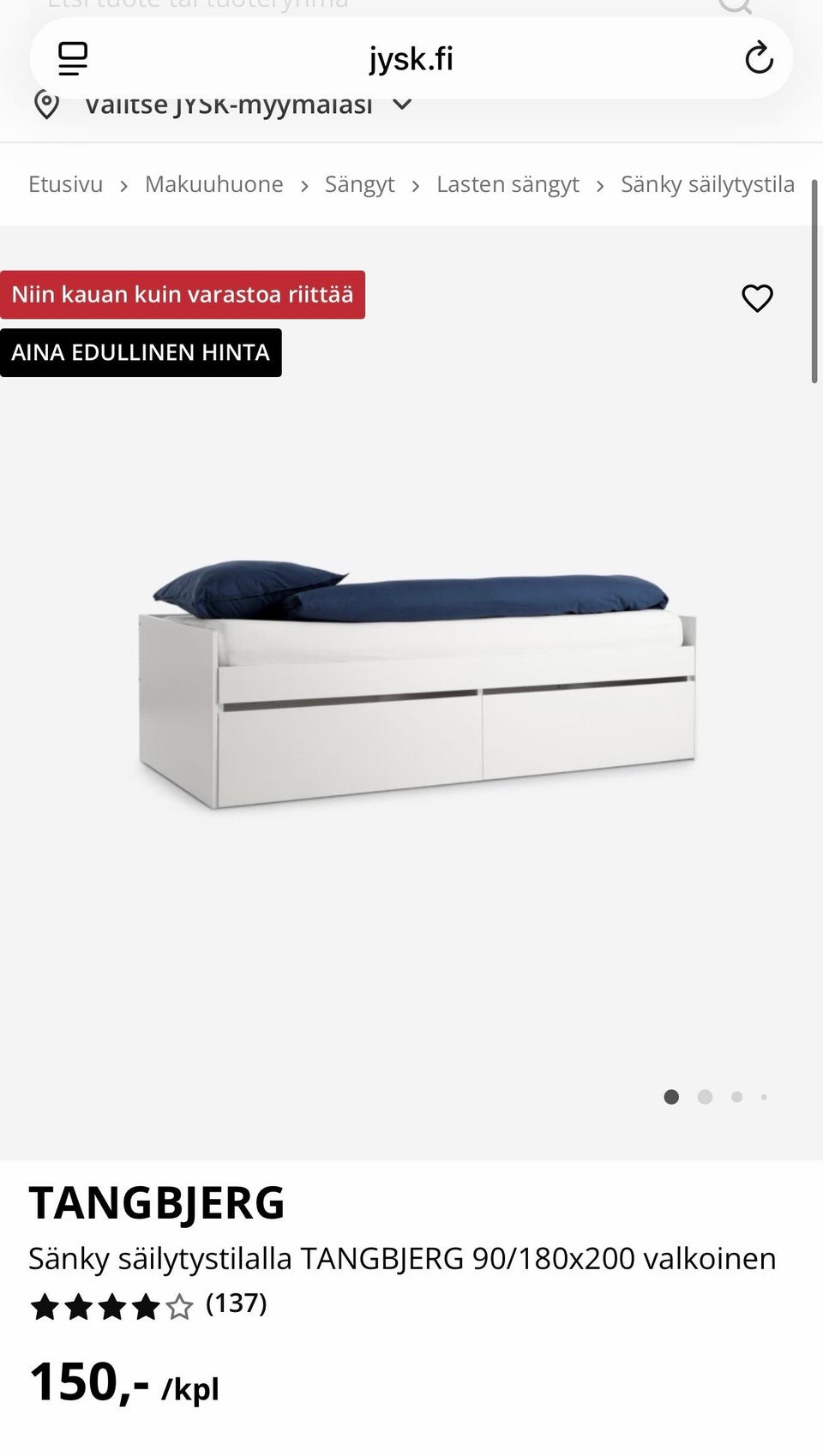Viewport: 823px width, 1456px height.
Task: Tap the jysk.fi address bar
Action: click(x=411, y=59)
